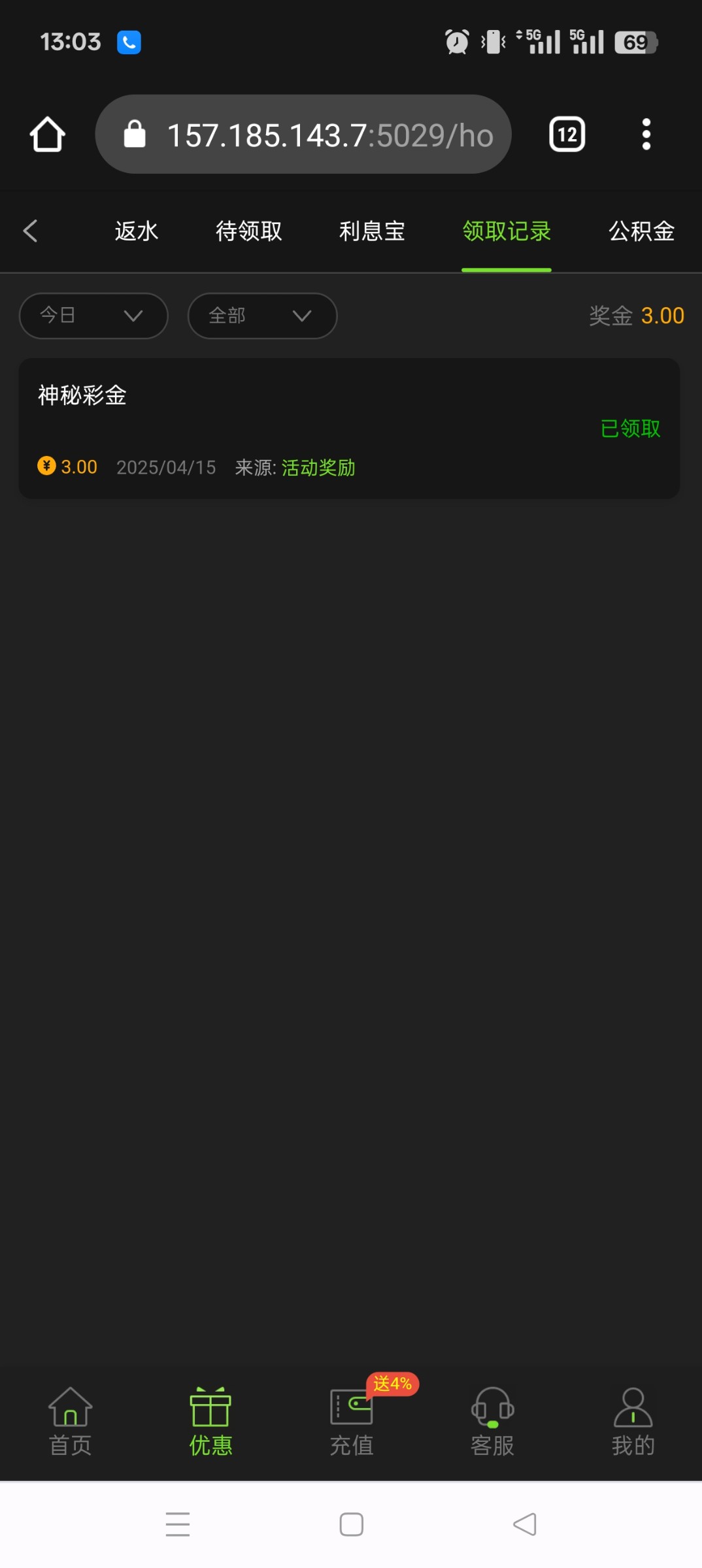
Task: Open 充值 recharge tab
Action: 352,1422
